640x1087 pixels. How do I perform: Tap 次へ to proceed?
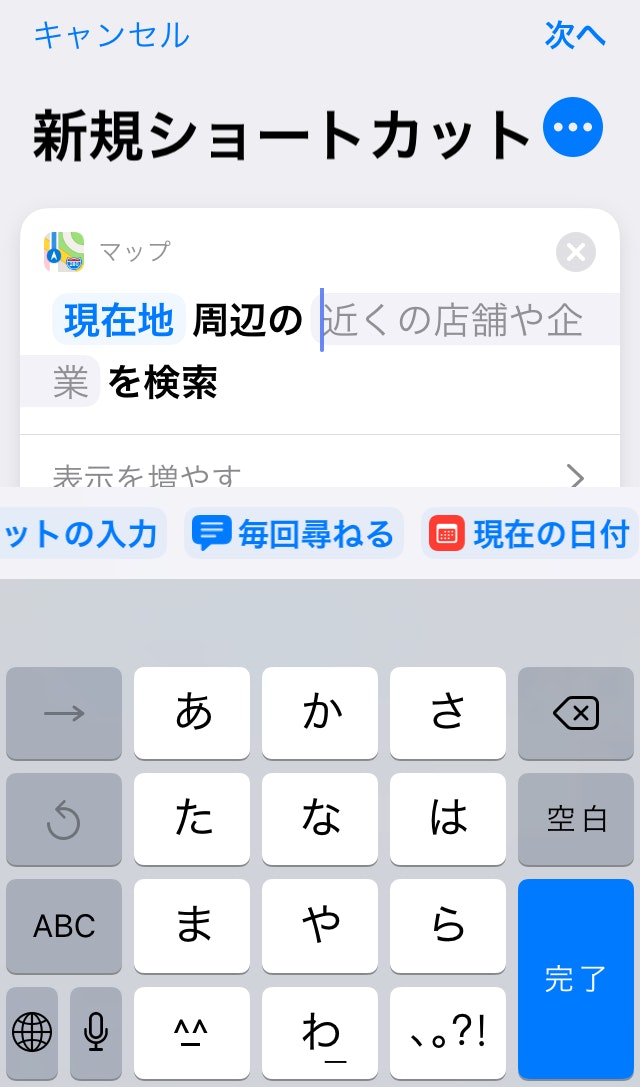(575, 35)
